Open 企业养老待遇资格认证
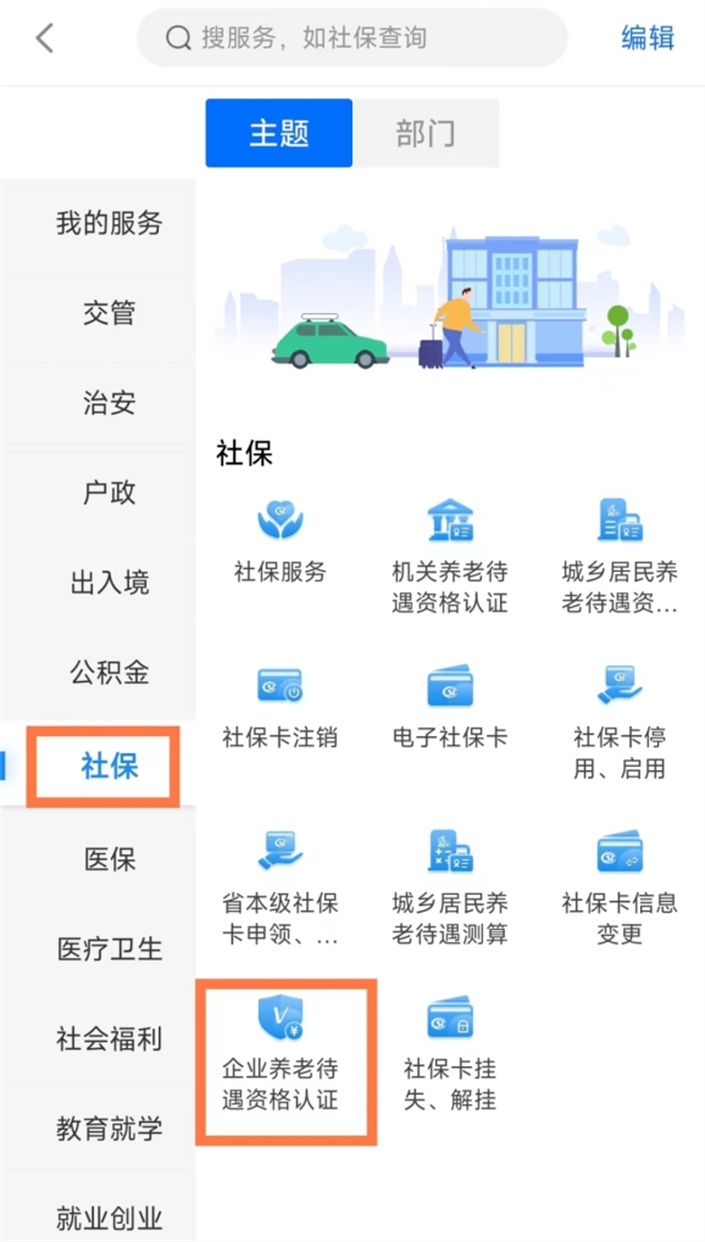 point(281,1055)
